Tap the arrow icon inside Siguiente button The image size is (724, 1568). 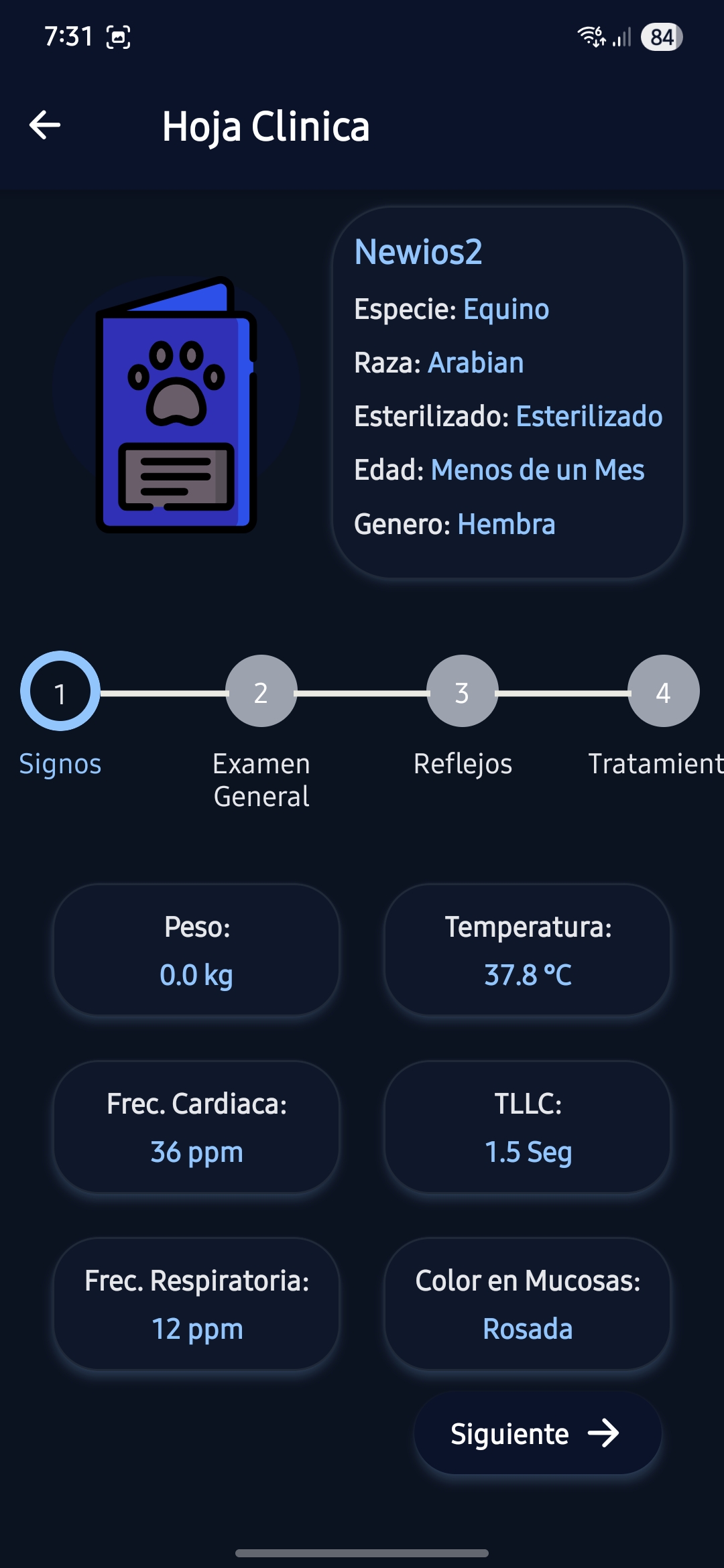click(604, 1434)
